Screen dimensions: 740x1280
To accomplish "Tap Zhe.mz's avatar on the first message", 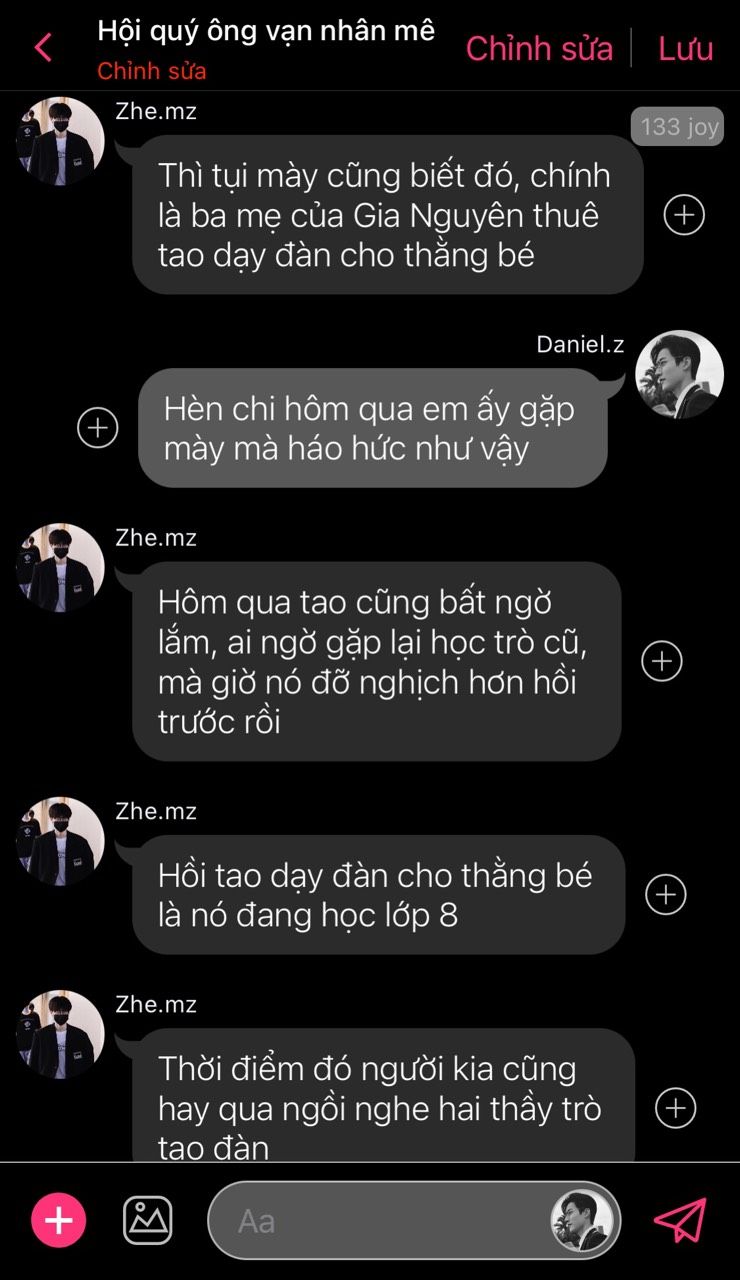I will point(60,141).
